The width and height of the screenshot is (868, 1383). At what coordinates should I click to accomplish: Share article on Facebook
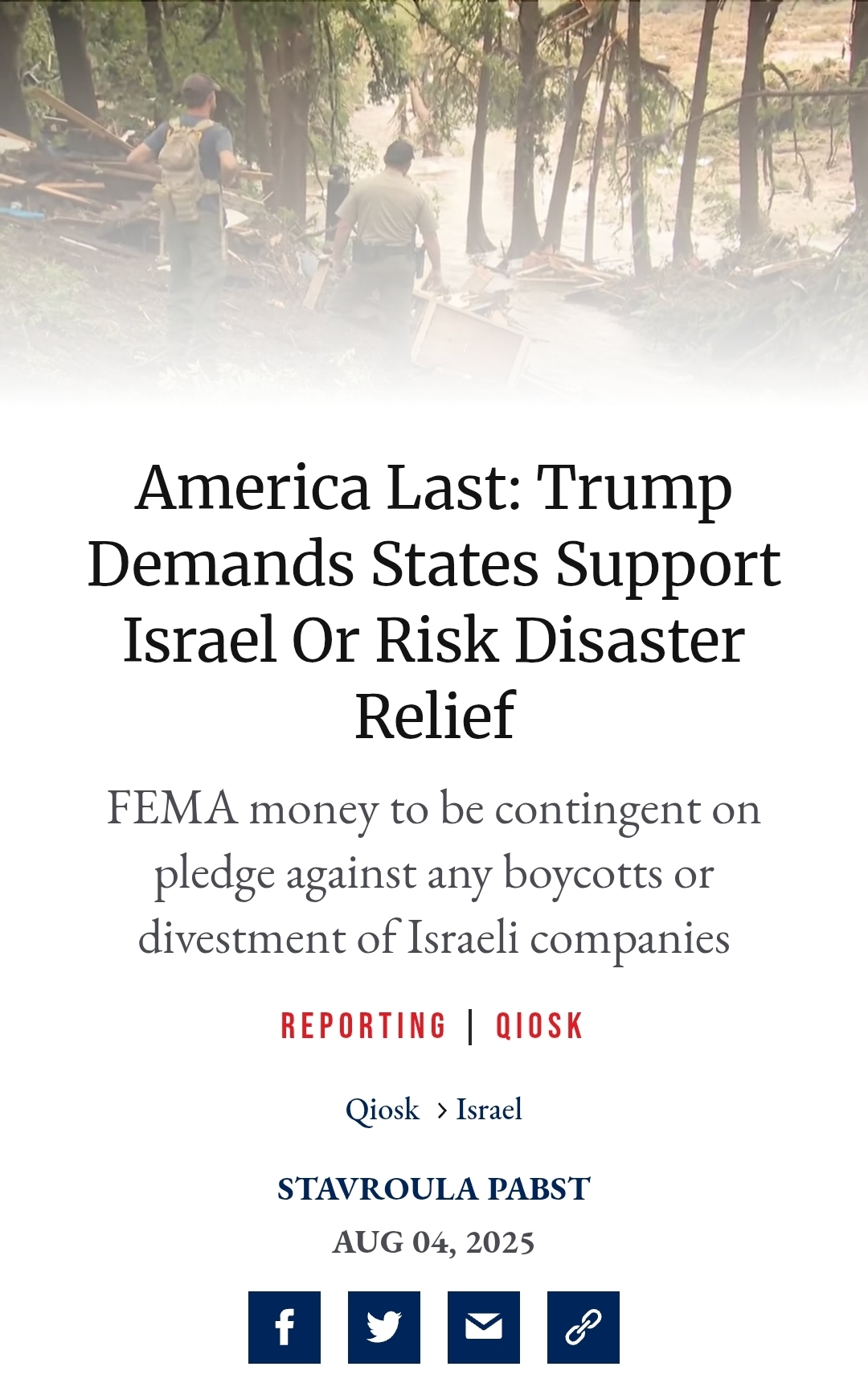click(x=284, y=1327)
